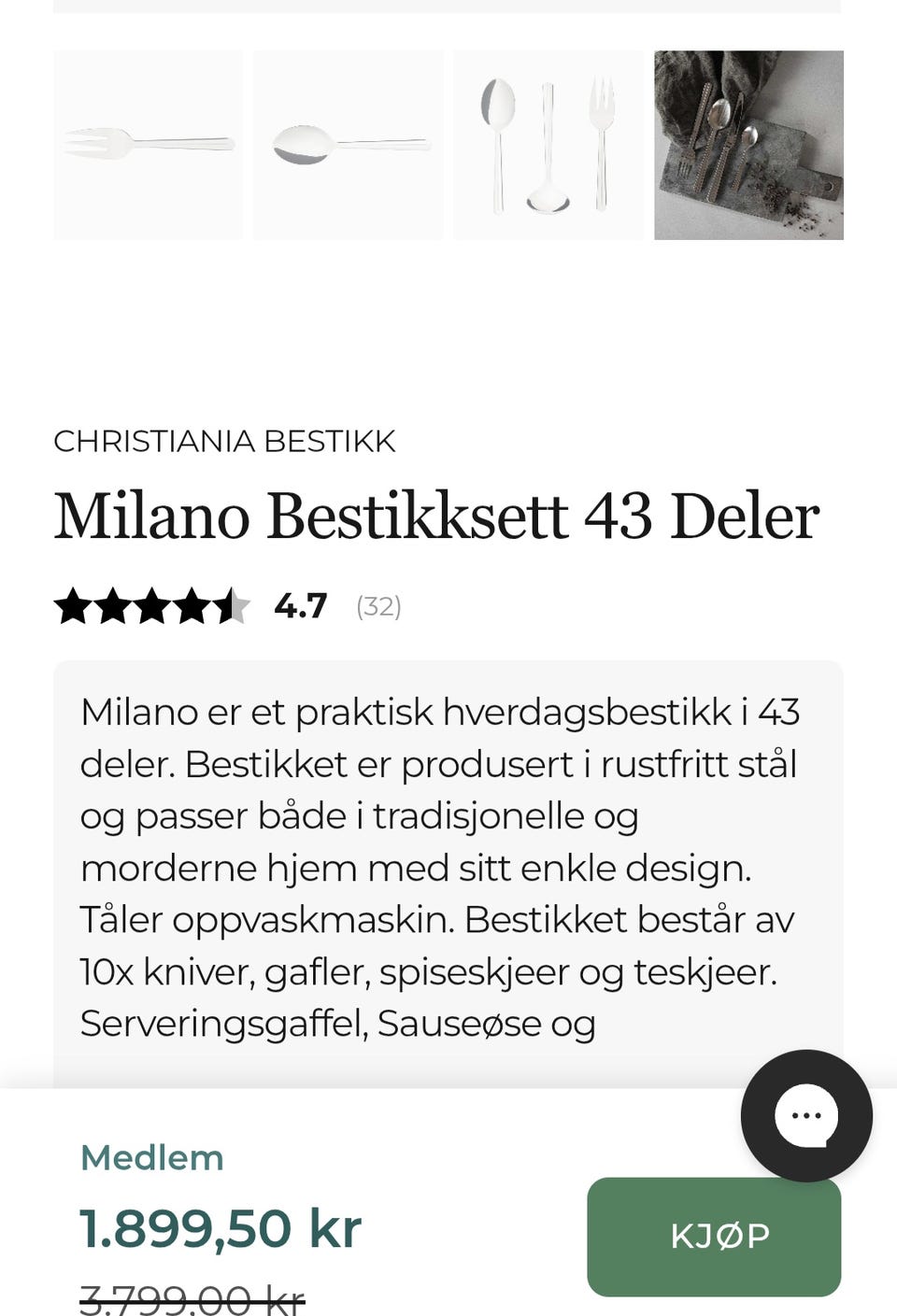Click the KJØP purchase button

pos(714,1236)
